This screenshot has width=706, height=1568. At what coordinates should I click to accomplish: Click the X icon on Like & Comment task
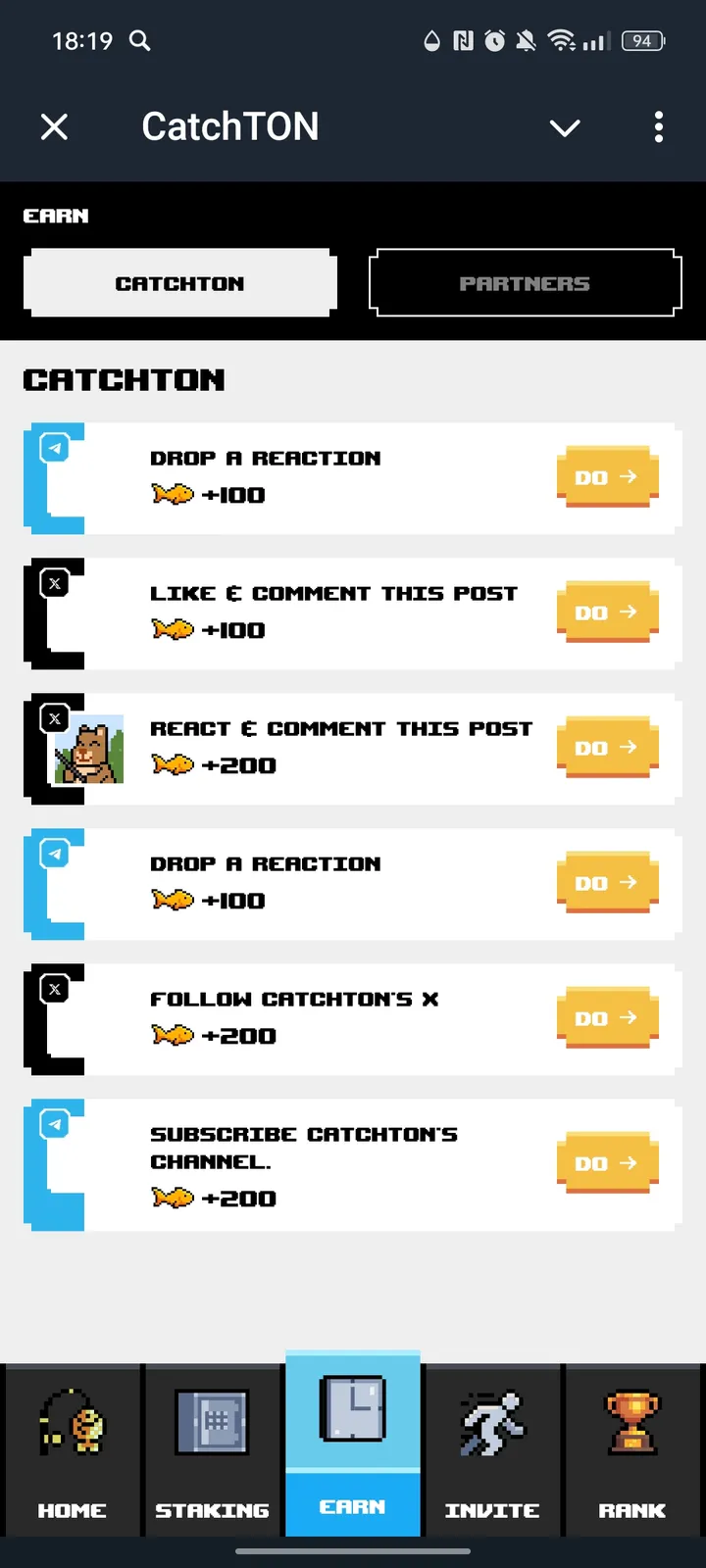(x=55, y=583)
